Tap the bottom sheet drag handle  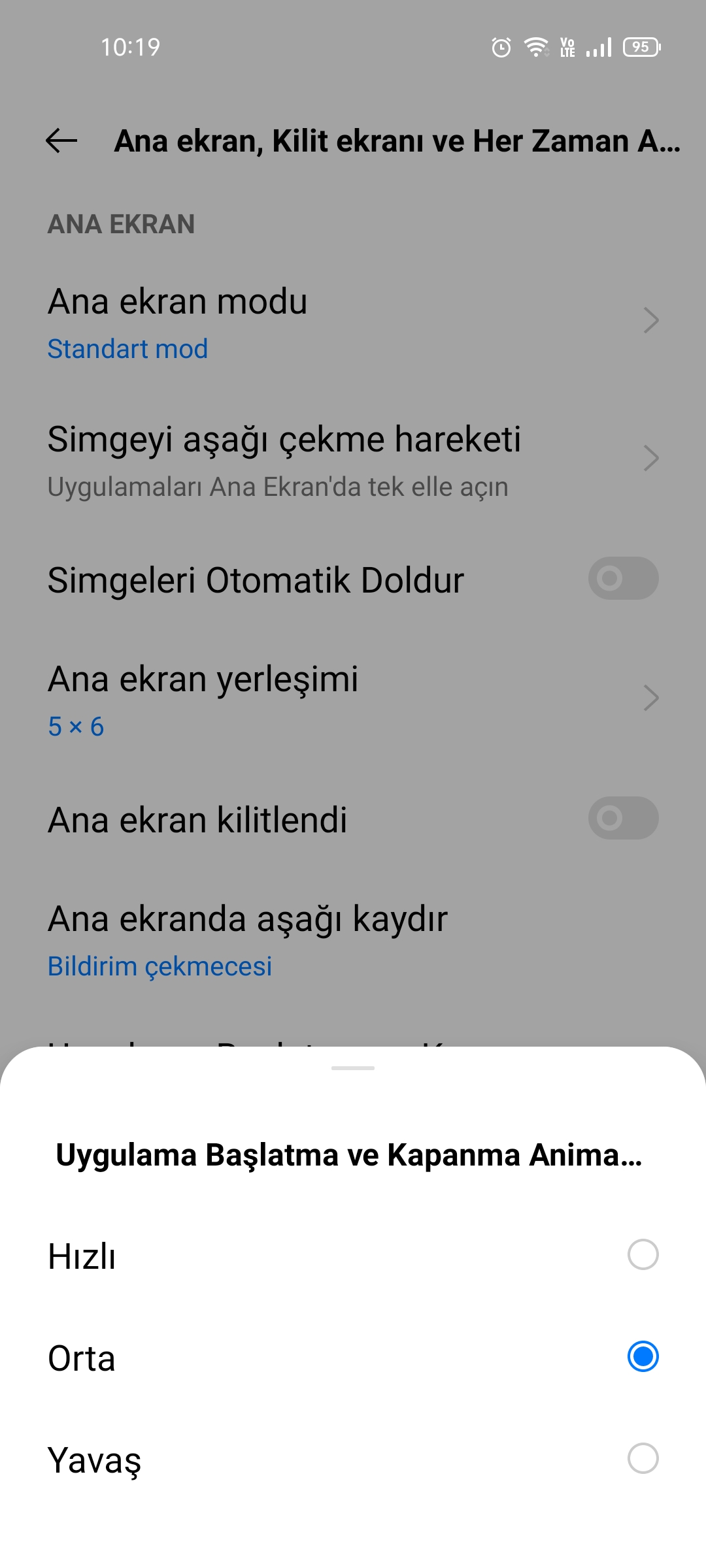[x=353, y=1068]
